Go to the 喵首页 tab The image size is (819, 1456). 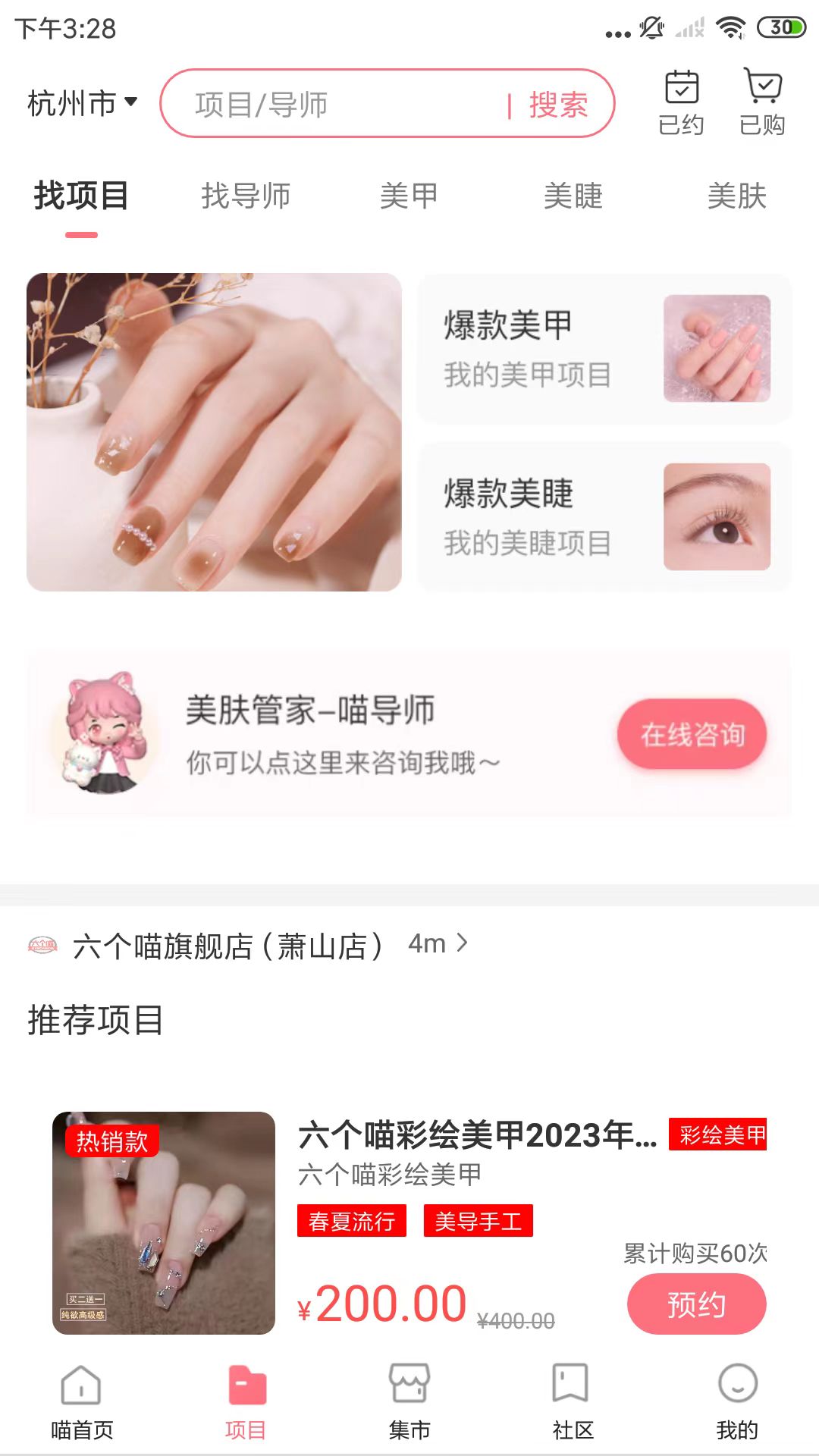tap(82, 1401)
